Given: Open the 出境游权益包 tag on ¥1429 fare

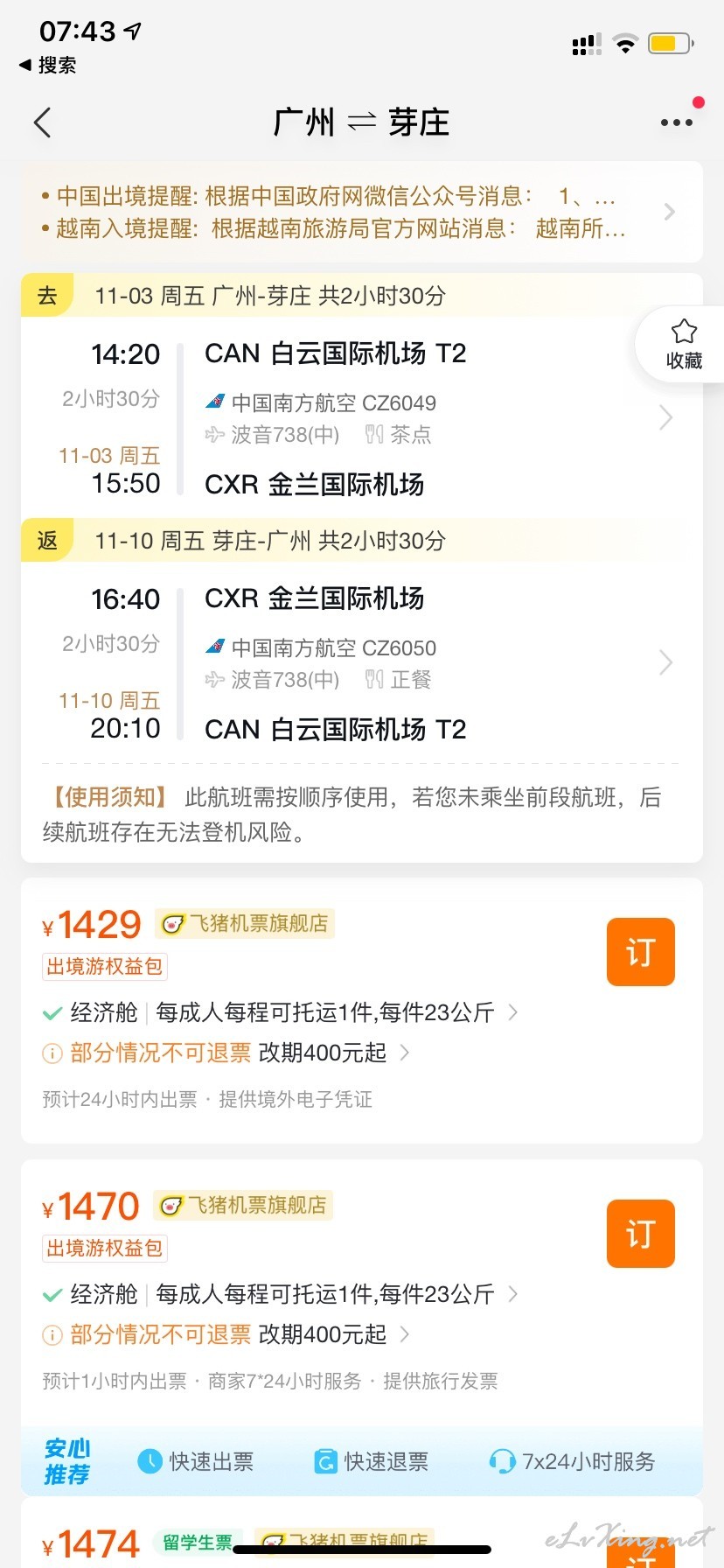Looking at the screenshot, I should tap(105, 967).
